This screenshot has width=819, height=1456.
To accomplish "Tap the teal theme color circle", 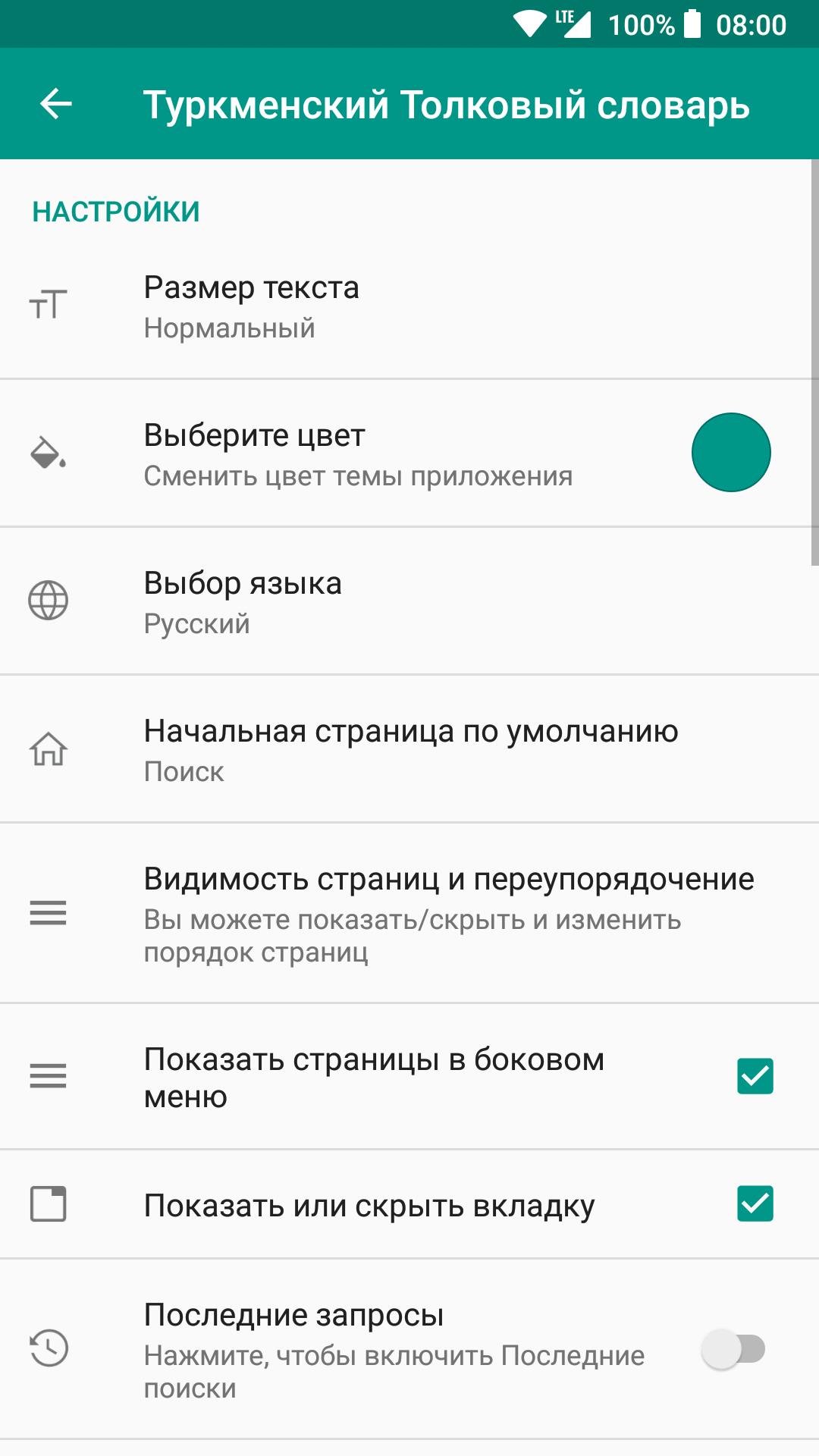I will click(731, 452).
